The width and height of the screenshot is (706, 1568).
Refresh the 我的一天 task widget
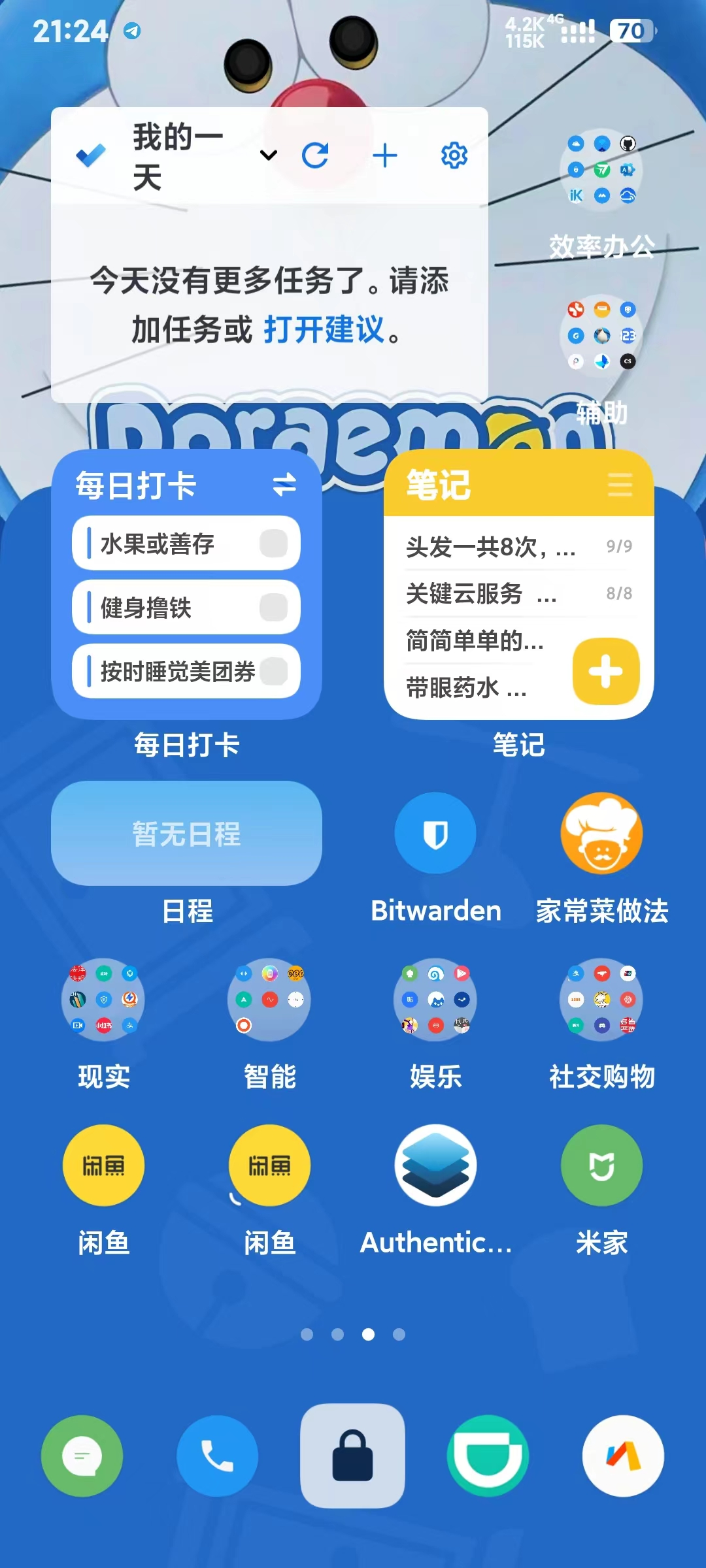tap(315, 155)
